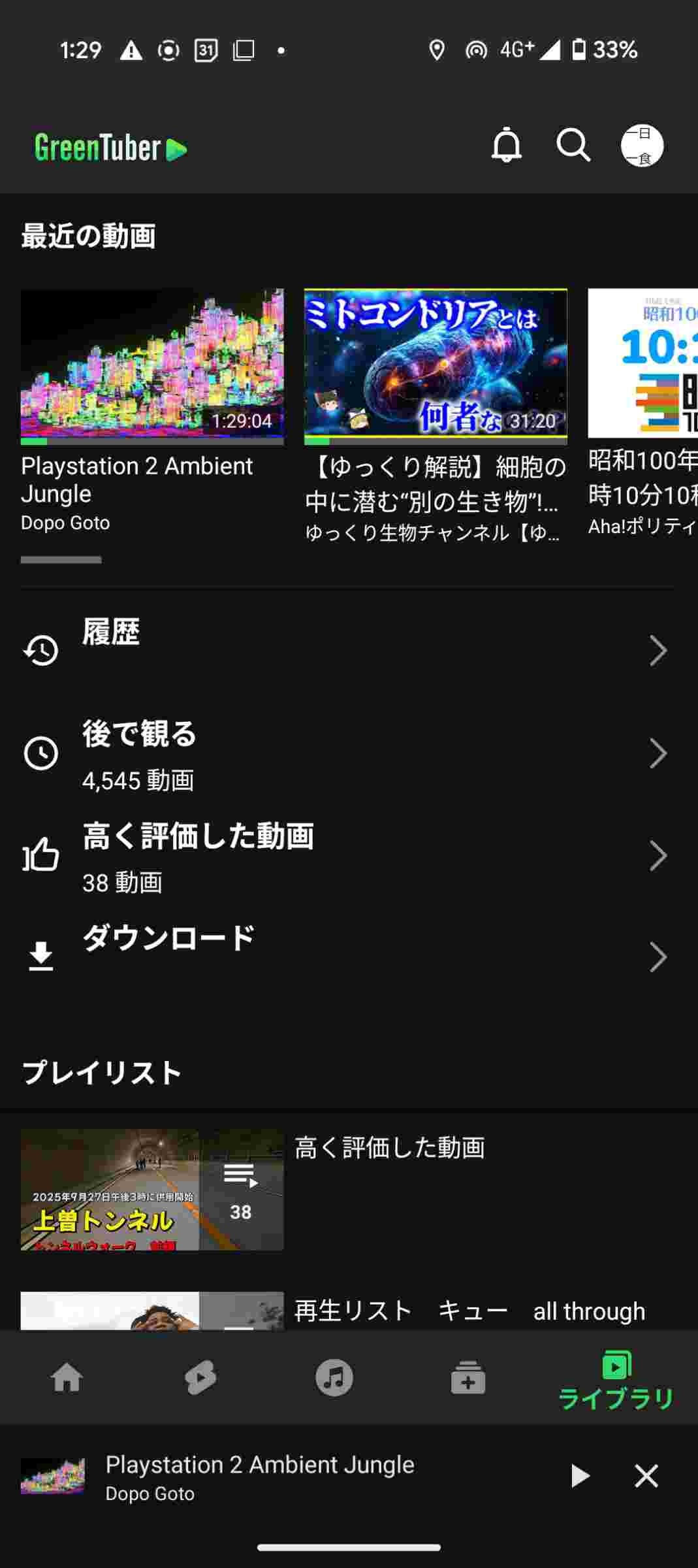Open the 昭和100年 video thumbnail
Screen dimensions: 698x1568
point(643,363)
